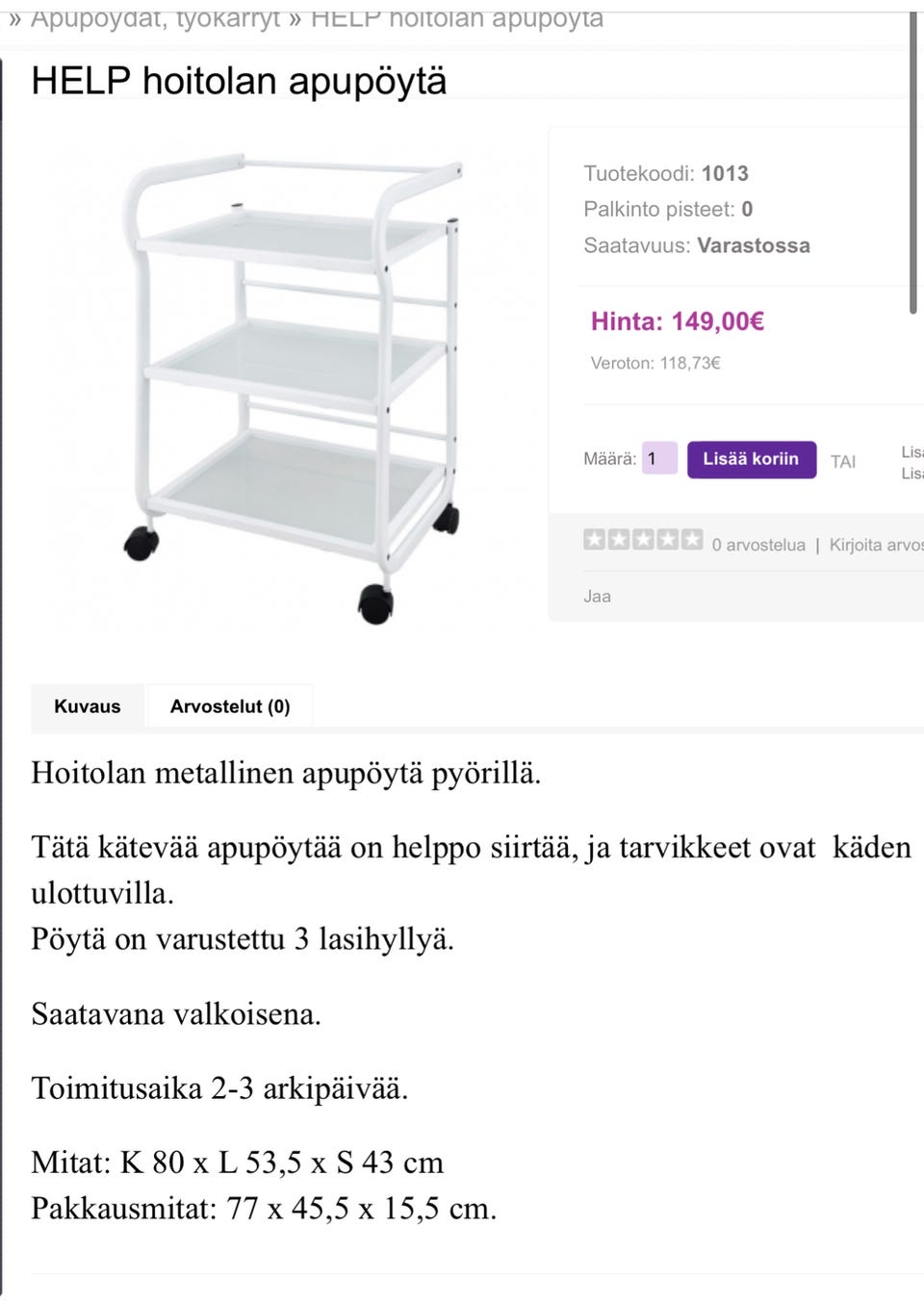This screenshot has height=1303, width=924.
Task: Click the Lisää koriin button
Action: tap(752, 459)
